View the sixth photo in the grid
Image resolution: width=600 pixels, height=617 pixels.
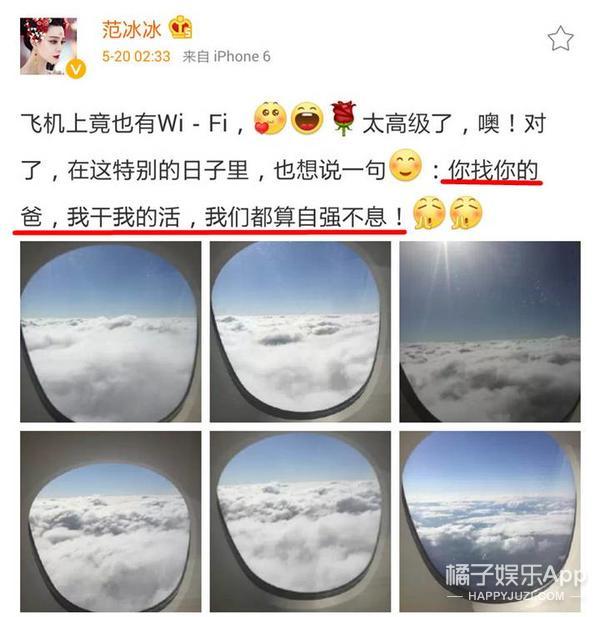click(x=489, y=520)
